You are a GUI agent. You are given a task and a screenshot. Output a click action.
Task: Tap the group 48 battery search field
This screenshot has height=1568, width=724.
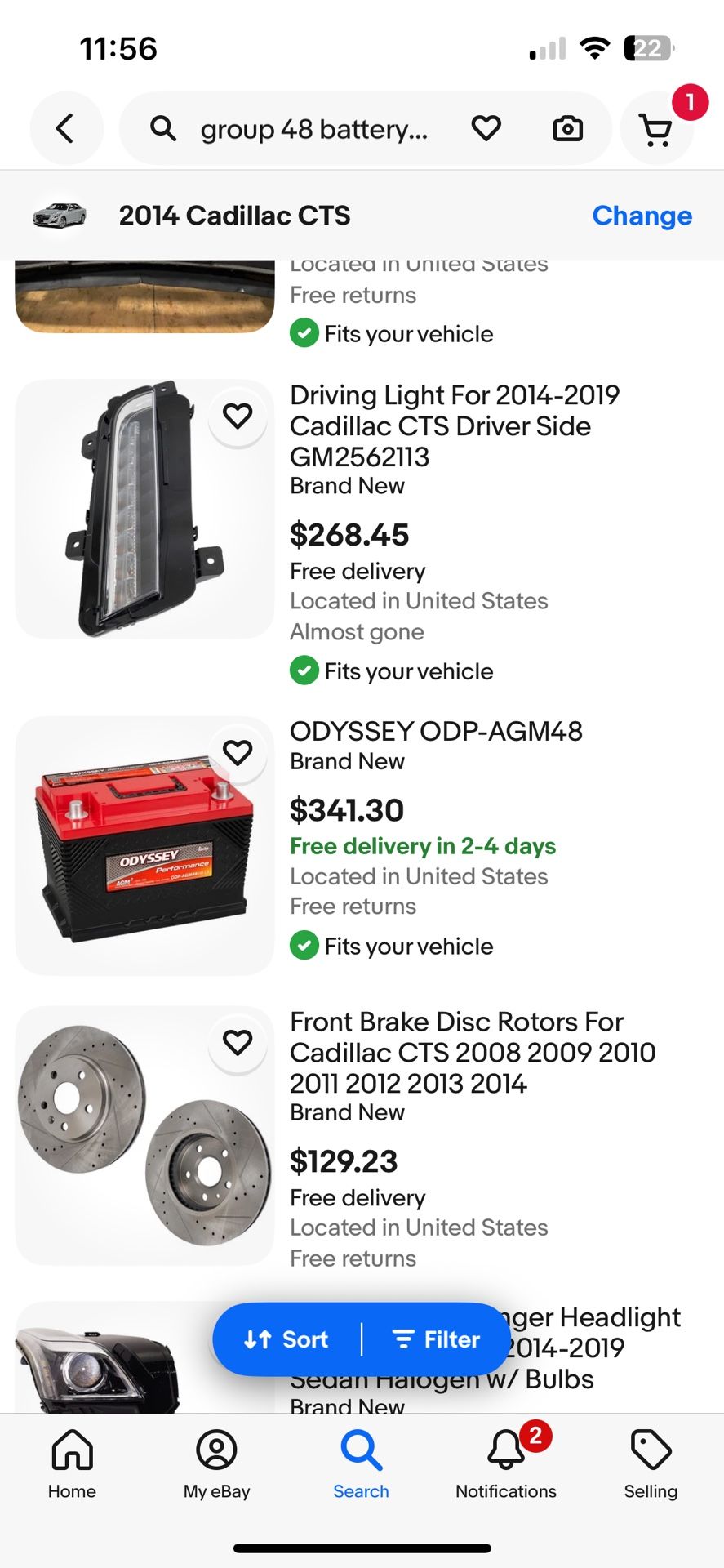point(313,129)
